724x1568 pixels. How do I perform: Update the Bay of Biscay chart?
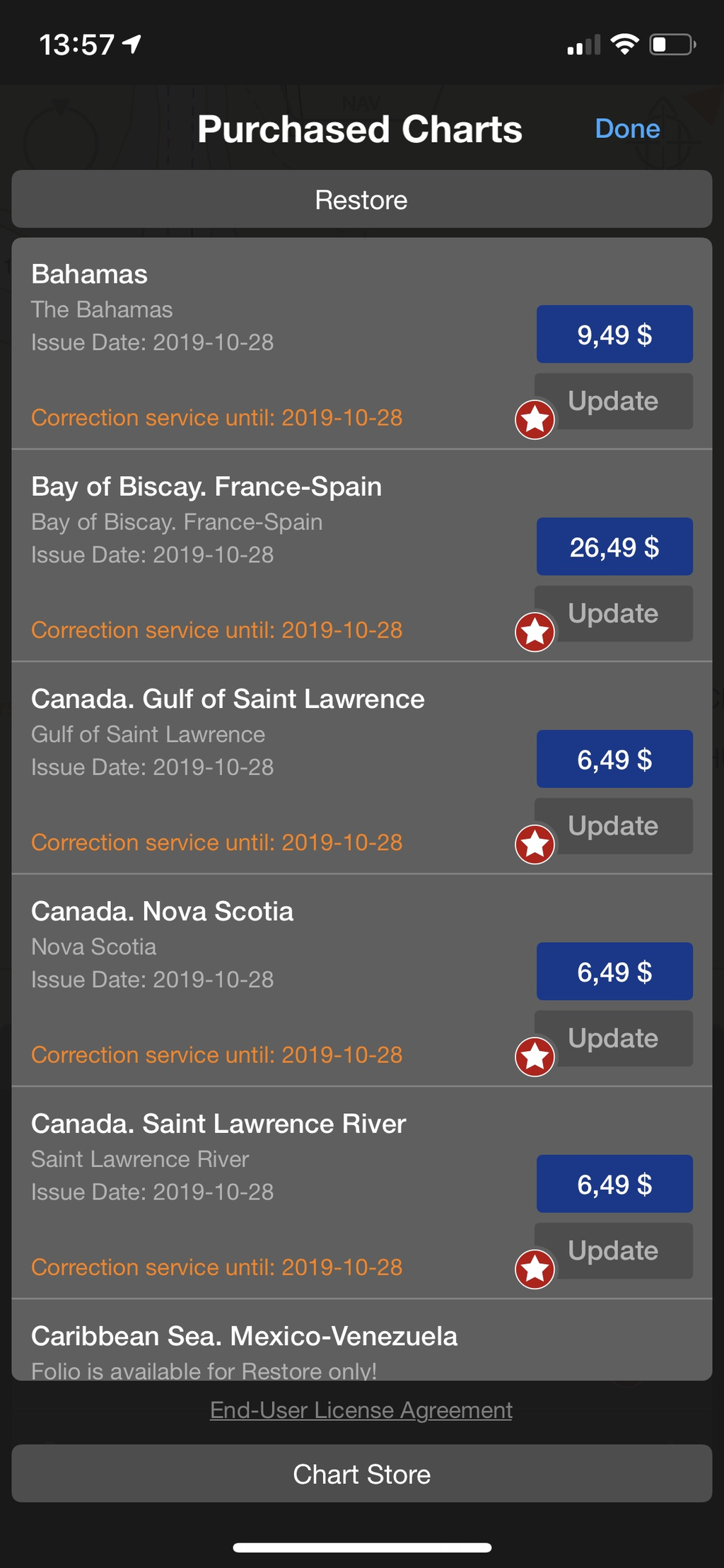click(613, 614)
